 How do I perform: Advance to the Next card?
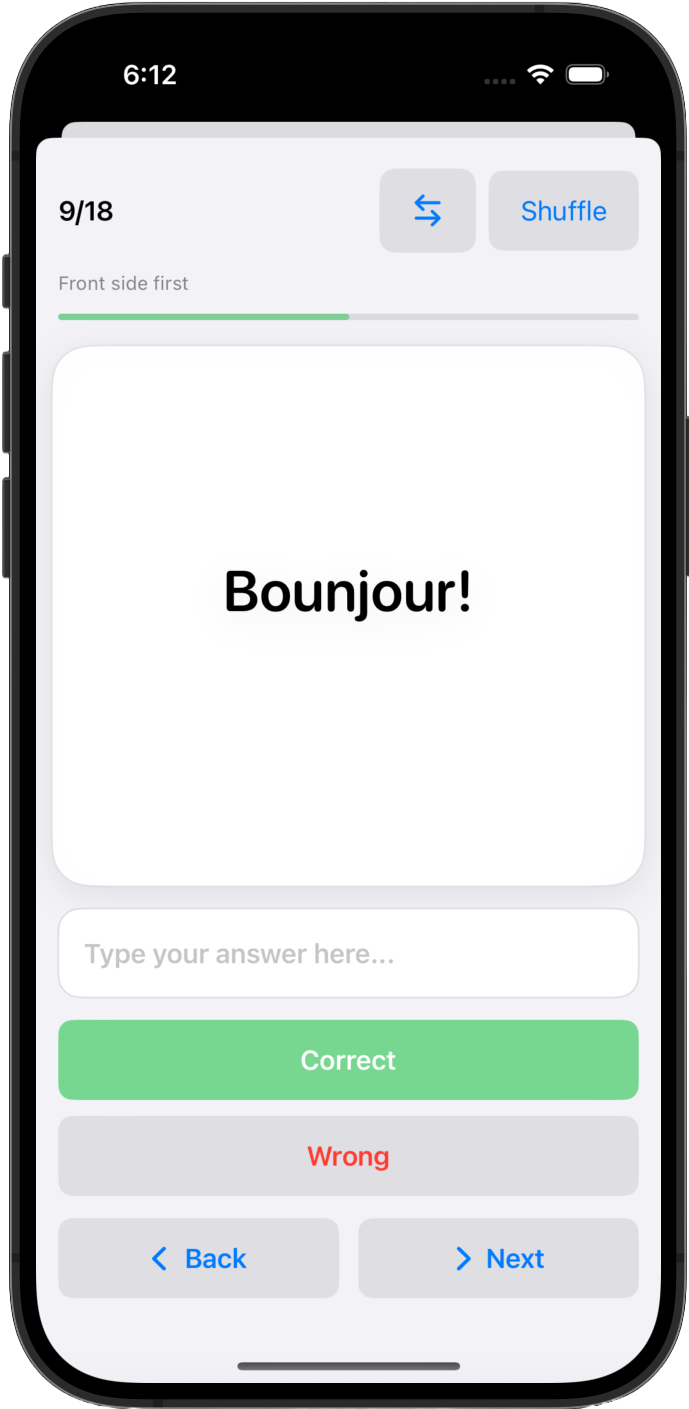(498, 1258)
